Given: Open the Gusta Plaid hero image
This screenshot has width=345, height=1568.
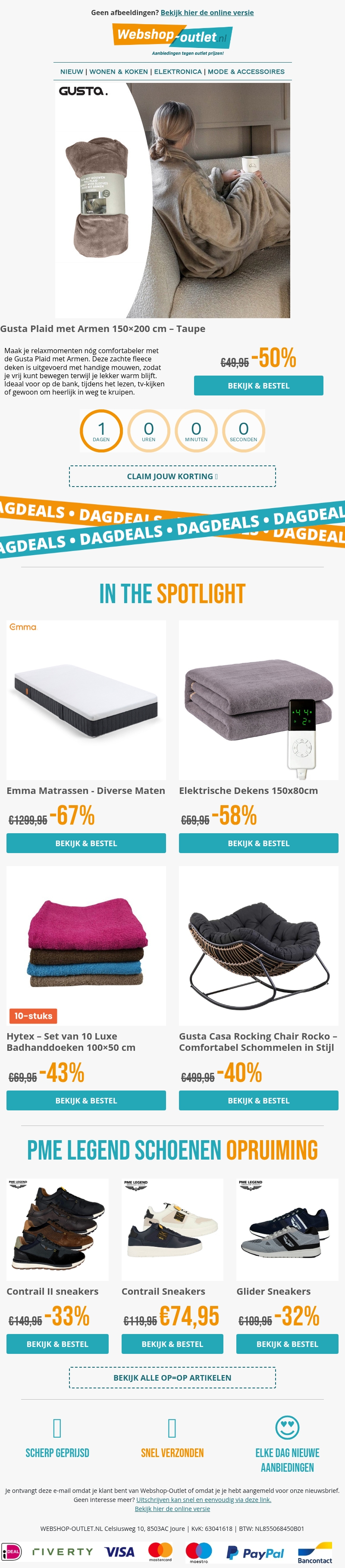Looking at the screenshot, I should 172,201.
